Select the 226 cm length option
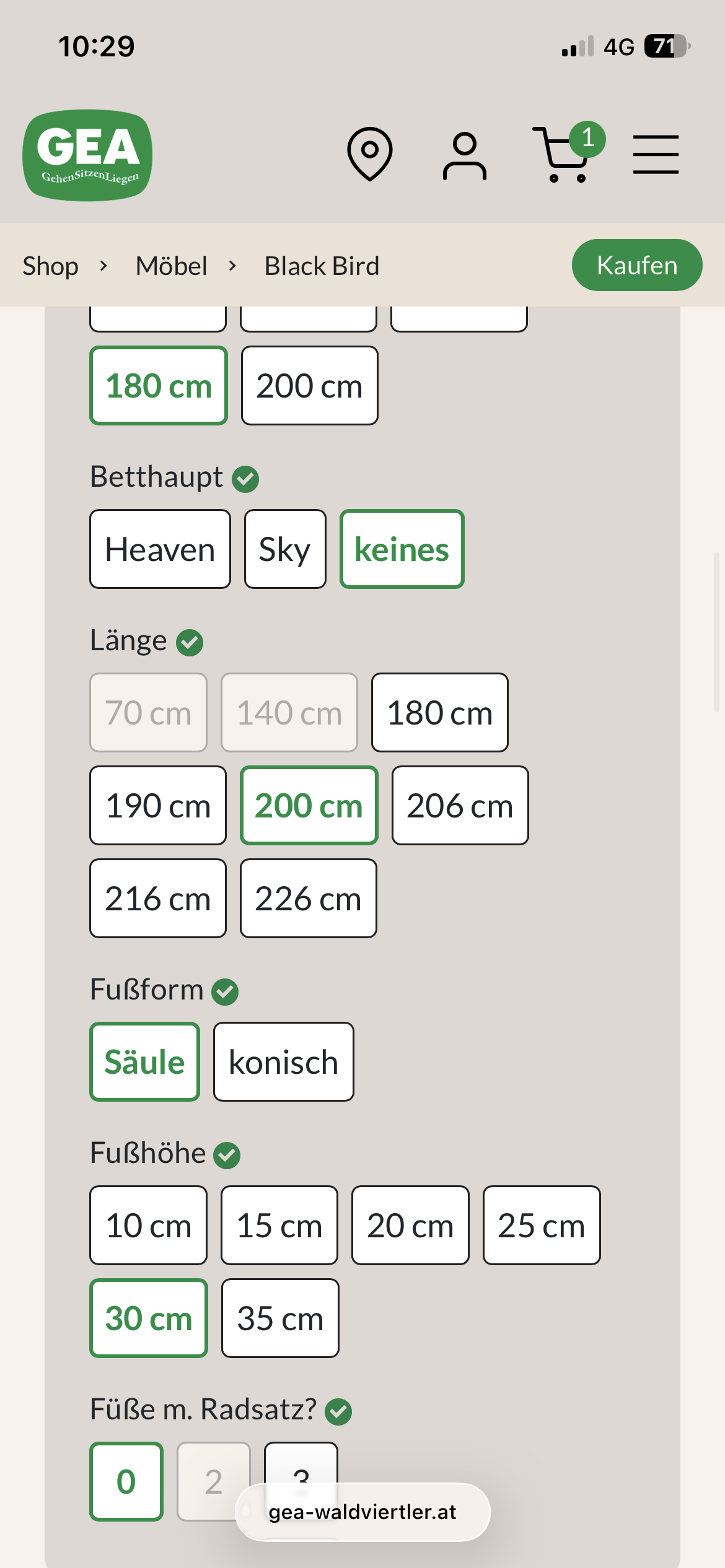This screenshot has height=1568, width=725. tap(308, 899)
